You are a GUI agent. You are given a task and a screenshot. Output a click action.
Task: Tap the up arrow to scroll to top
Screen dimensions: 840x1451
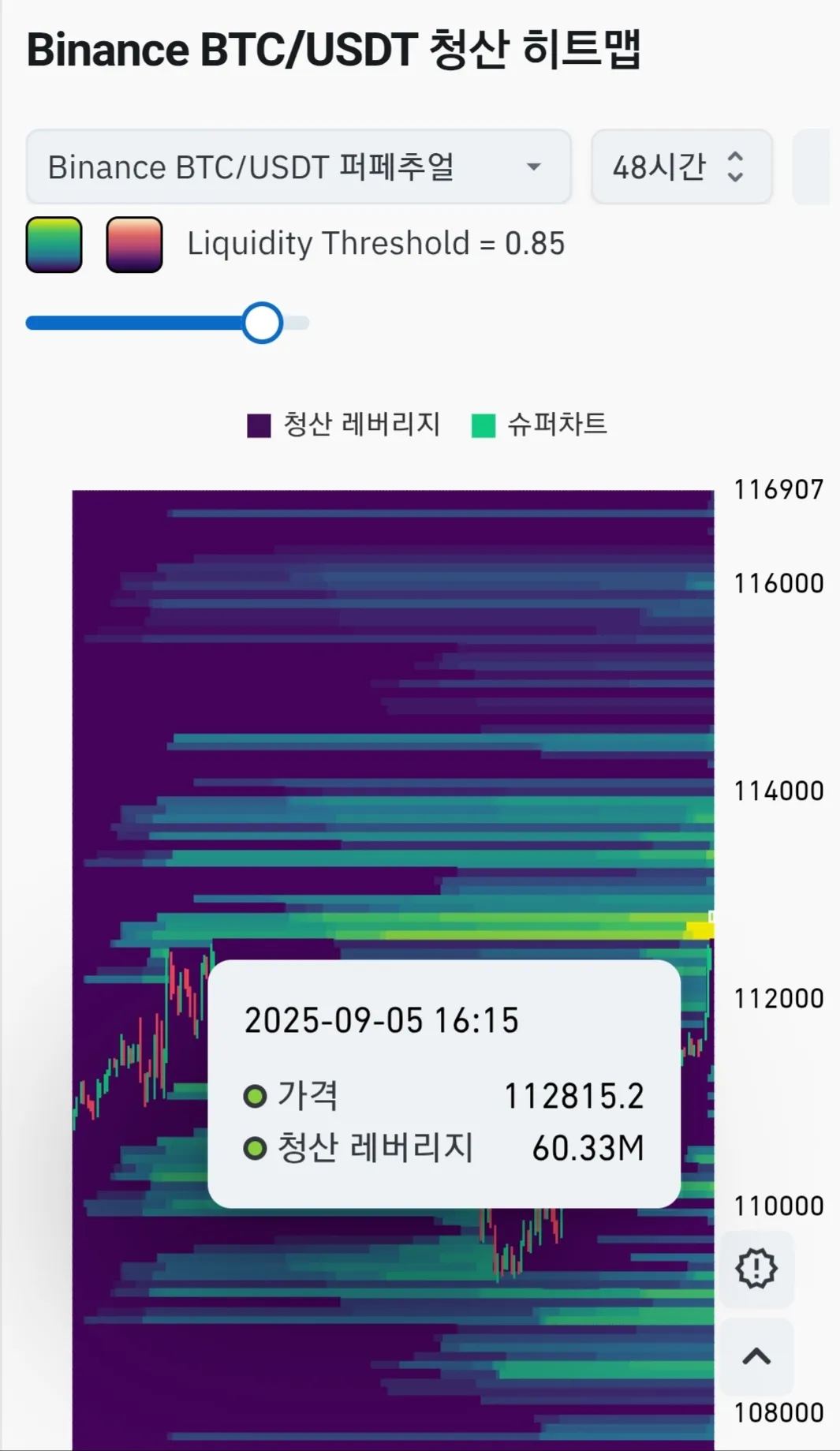tap(756, 1356)
